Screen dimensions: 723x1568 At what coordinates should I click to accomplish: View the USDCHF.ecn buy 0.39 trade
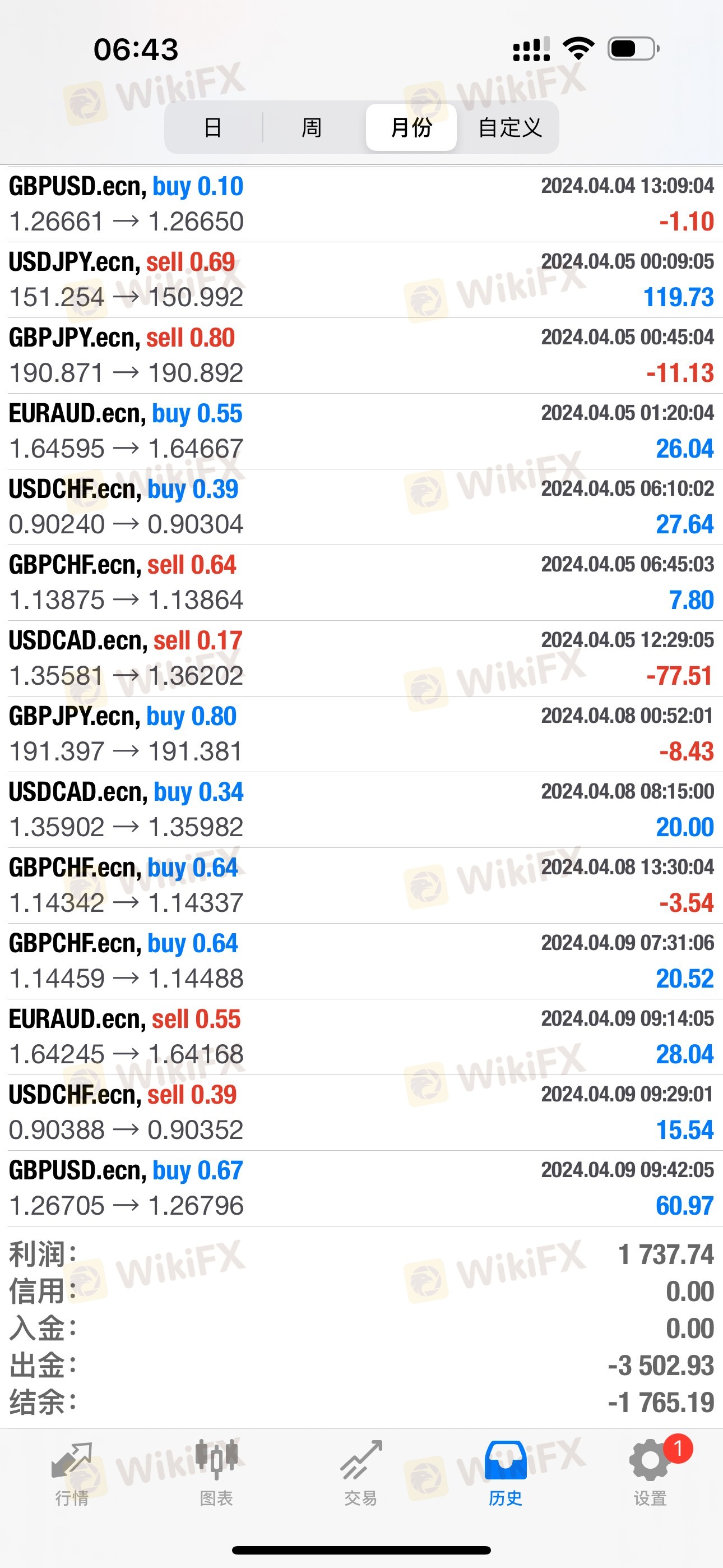tap(361, 506)
